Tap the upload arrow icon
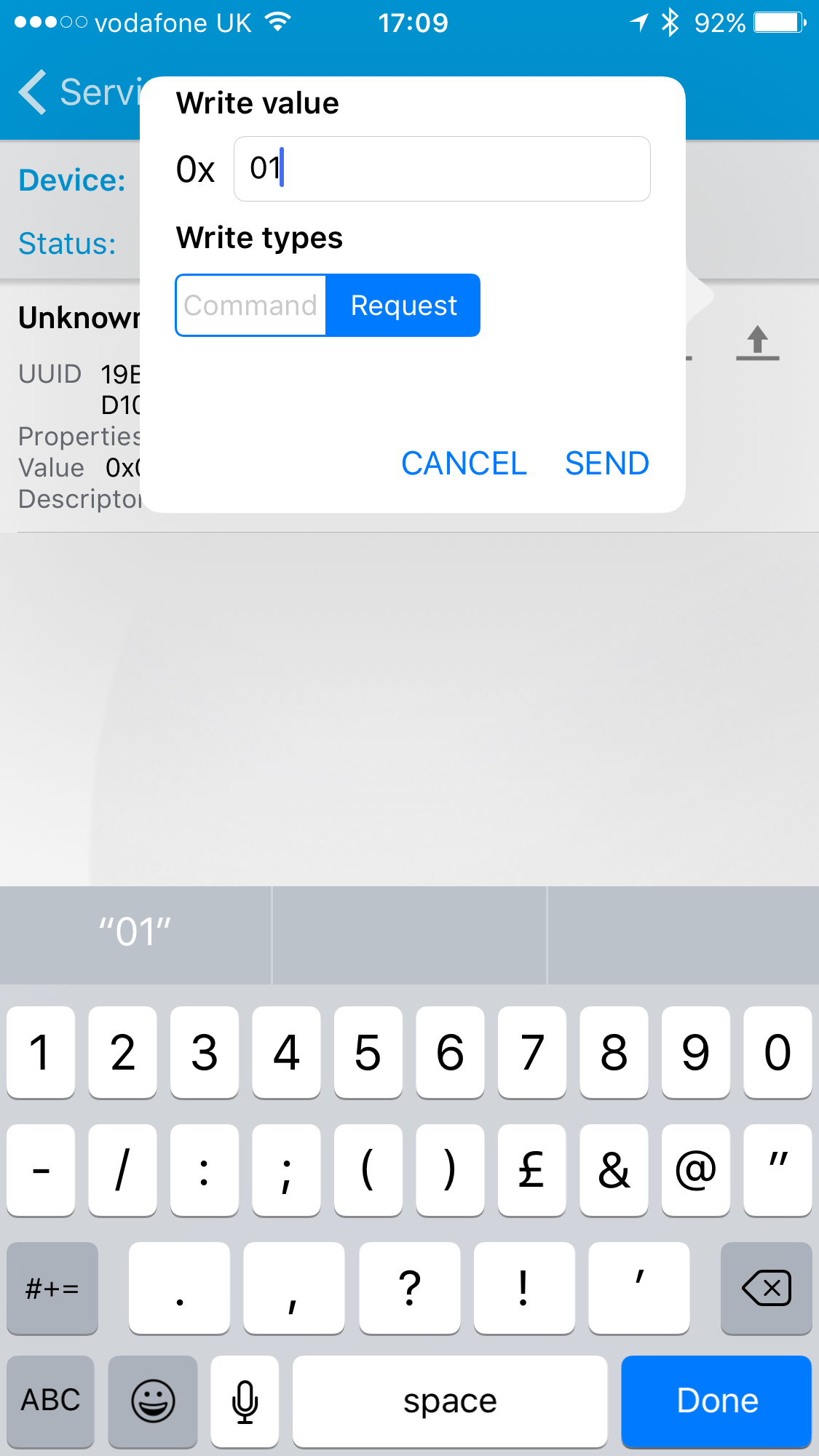The image size is (819, 1456). (757, 342)
